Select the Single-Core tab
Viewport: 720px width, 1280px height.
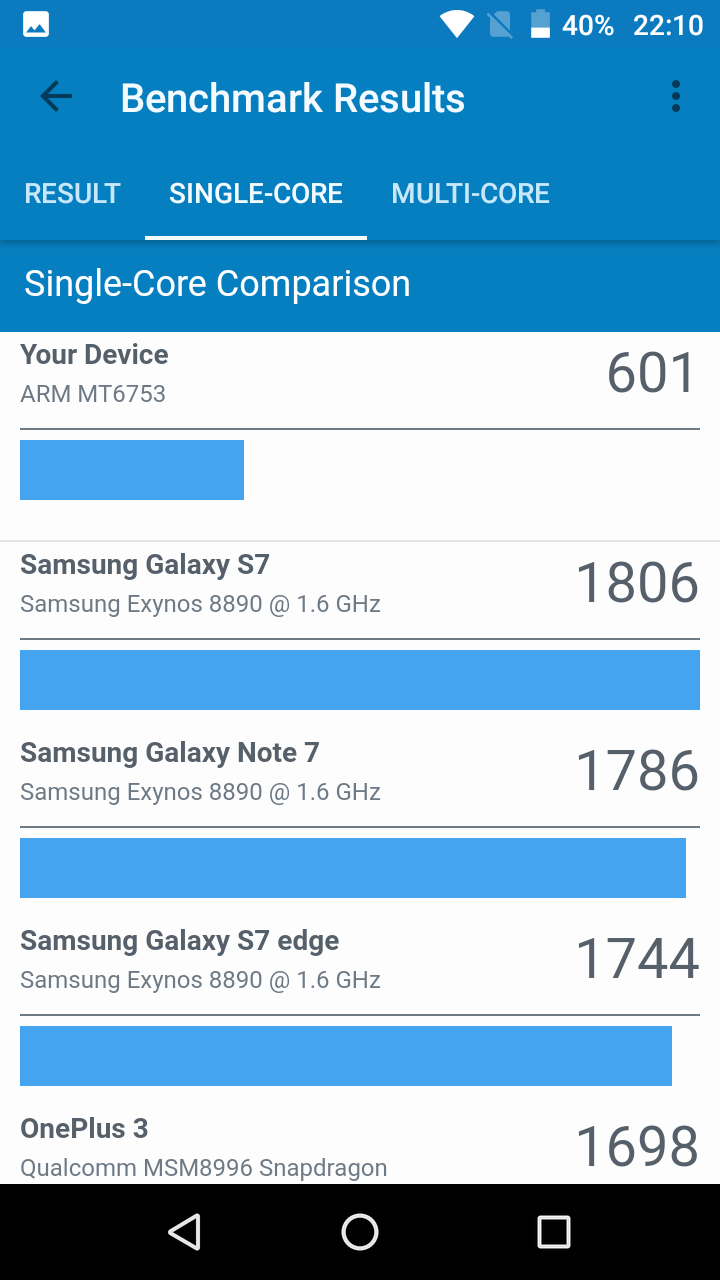pyautogui.click(x=256, y=193)
